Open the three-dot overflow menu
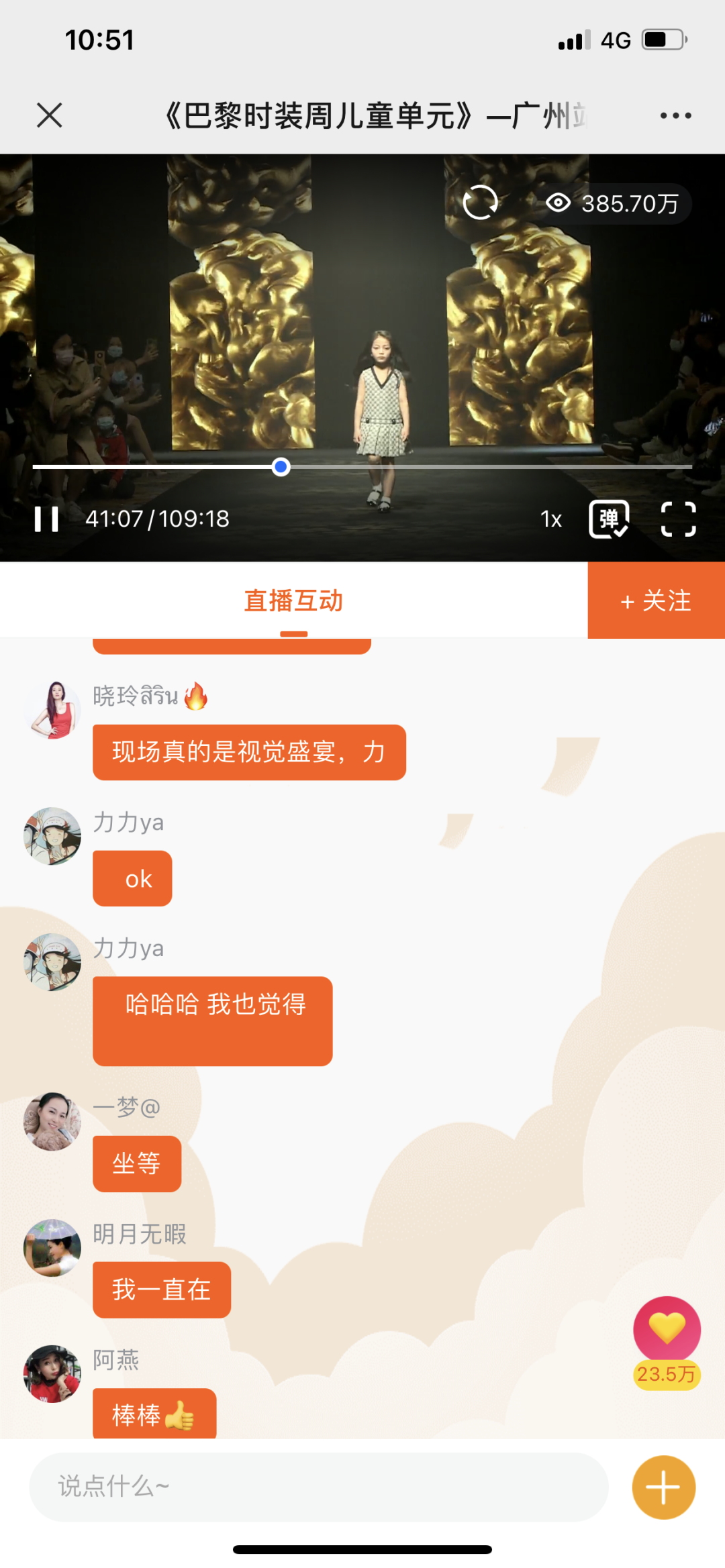The image size is (725, 1568). pyautogui.click(x=675, y=115)
